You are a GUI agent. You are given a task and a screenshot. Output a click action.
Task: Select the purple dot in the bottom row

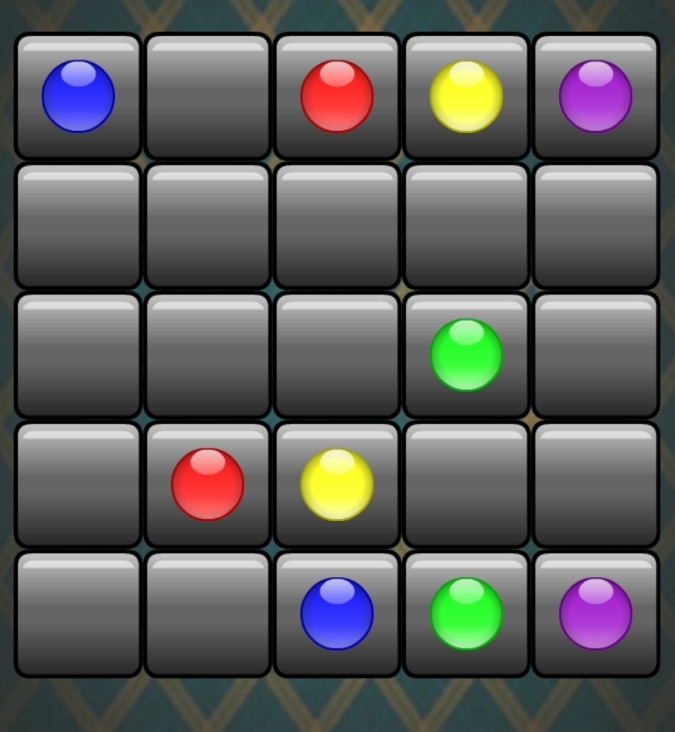click(x=595, y=613)
